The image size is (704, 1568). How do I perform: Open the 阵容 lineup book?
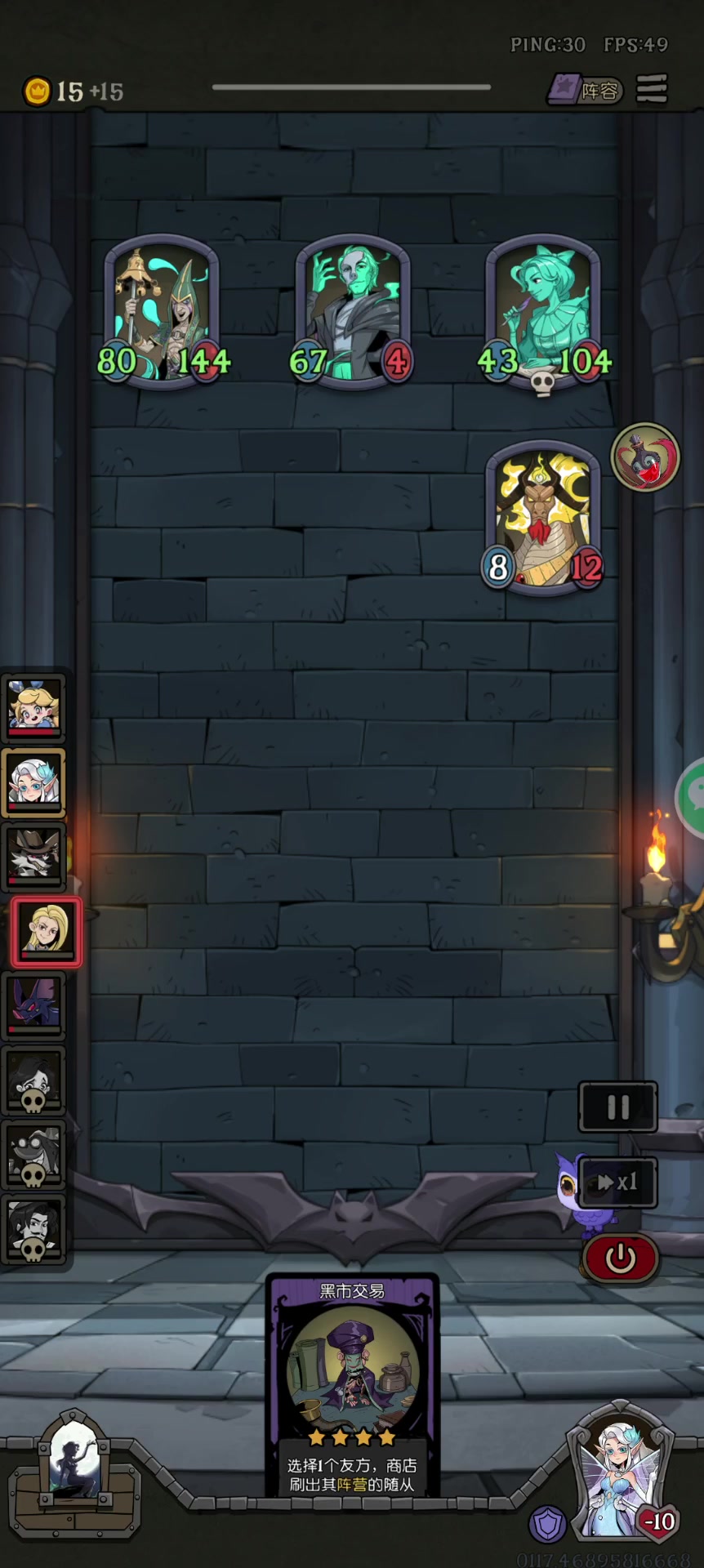[x=585, y=89]
